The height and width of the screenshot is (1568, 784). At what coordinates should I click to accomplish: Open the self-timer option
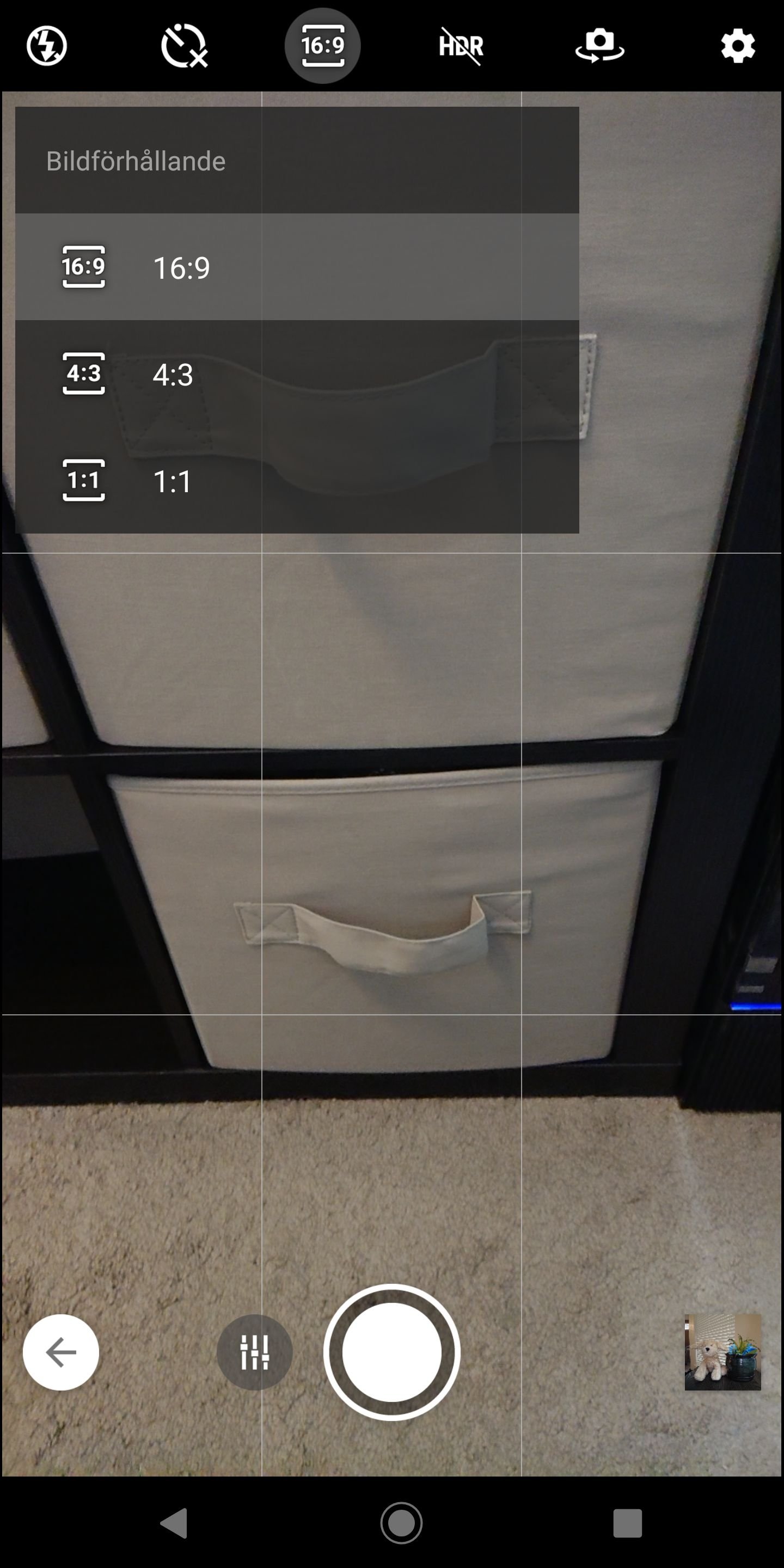[184, 46]
